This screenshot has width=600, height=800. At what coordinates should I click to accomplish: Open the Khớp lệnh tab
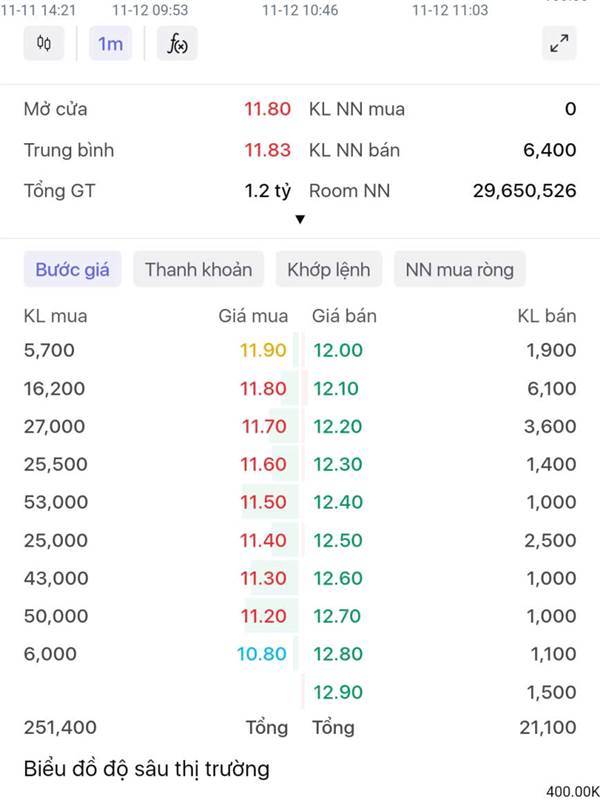tap(328, 269)
